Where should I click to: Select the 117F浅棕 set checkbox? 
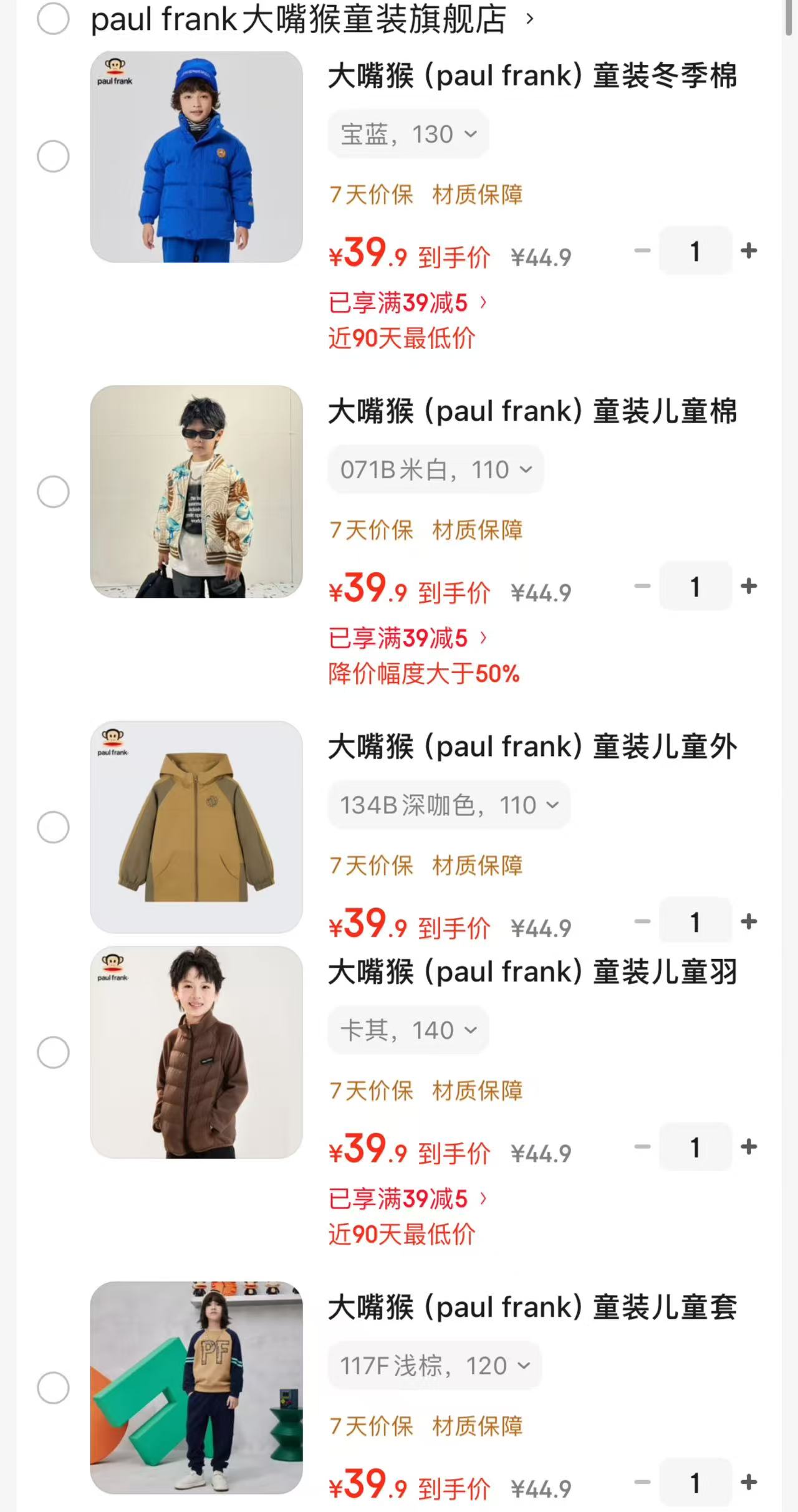click(53, 1388)
